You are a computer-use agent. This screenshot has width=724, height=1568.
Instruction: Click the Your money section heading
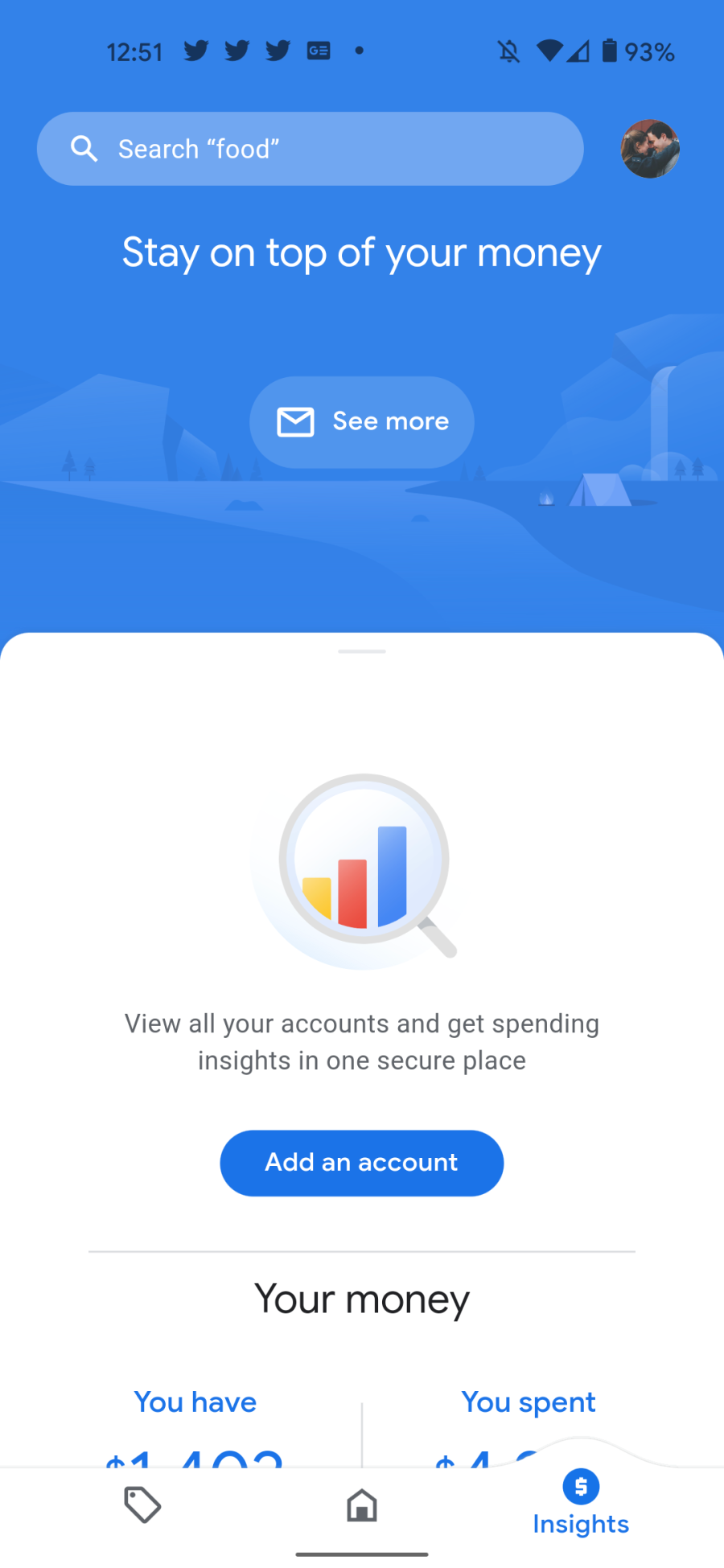361,1299
